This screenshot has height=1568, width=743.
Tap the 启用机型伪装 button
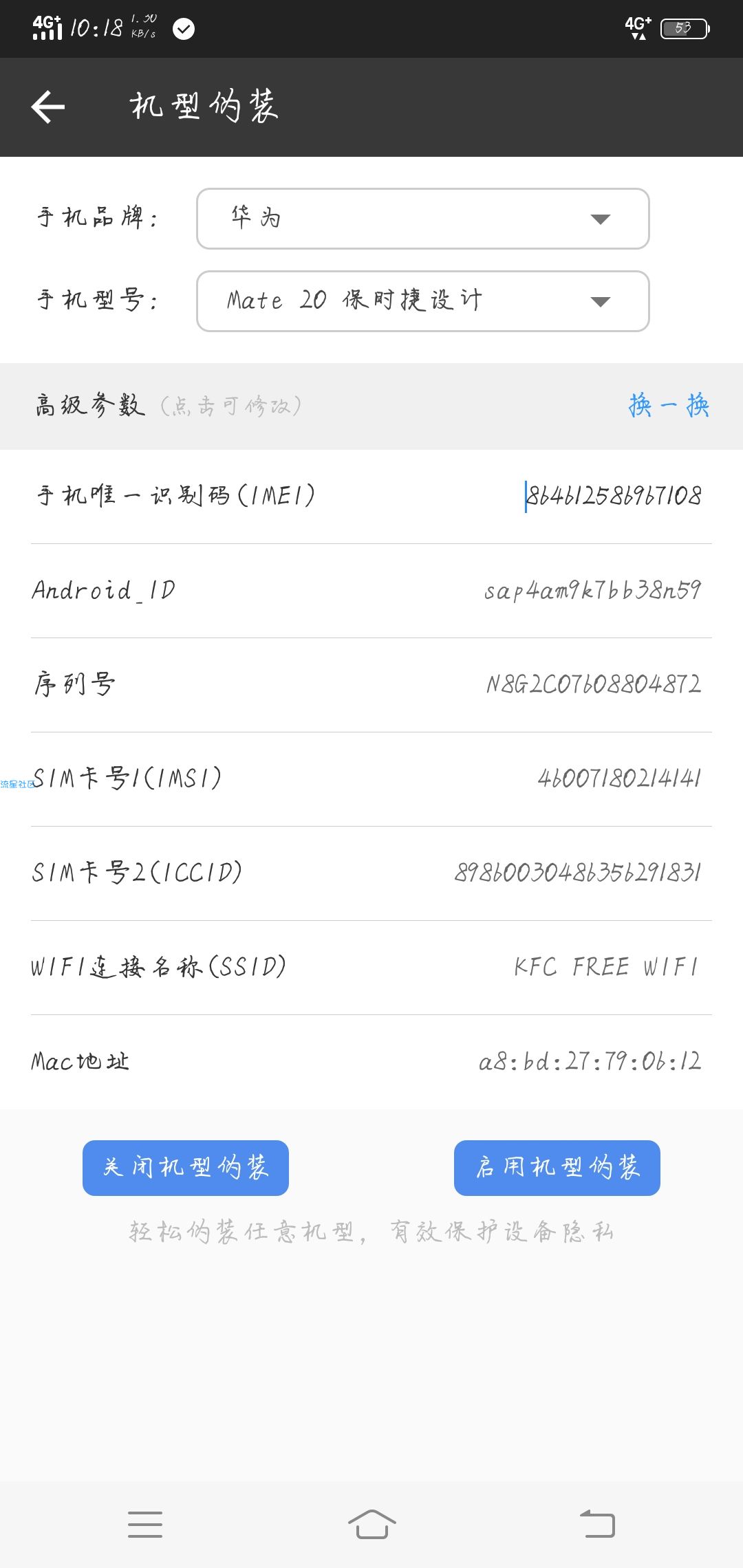click(557, 1168)
